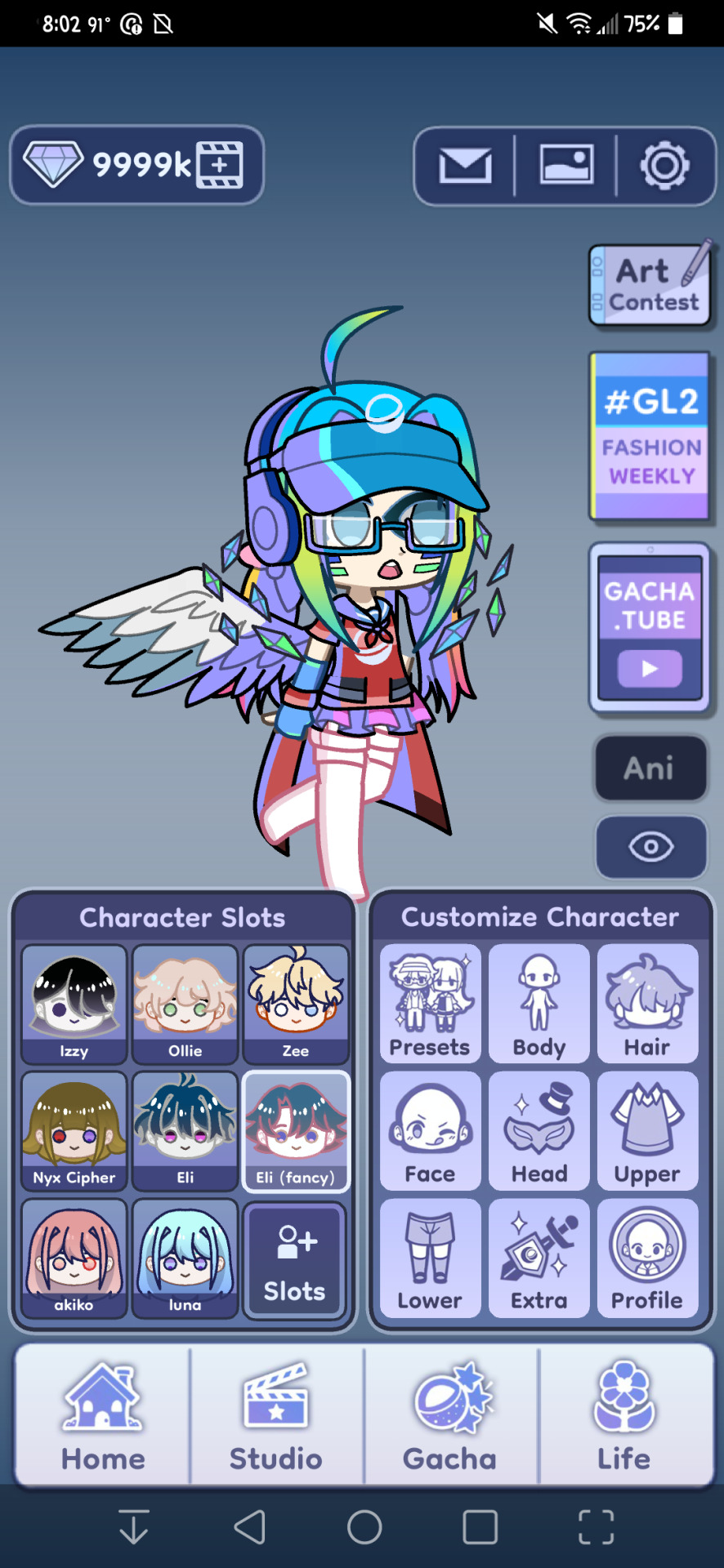Select the Izzy character slot
Image resolution: width=724 pixels, height=1568 pixels.
(x=74, y=1004)
